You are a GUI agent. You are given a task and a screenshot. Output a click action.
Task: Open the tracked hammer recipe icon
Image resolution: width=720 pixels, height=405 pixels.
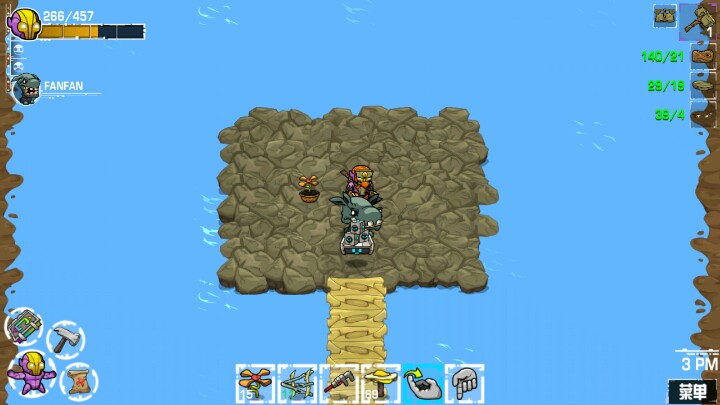tap(698, 21)
